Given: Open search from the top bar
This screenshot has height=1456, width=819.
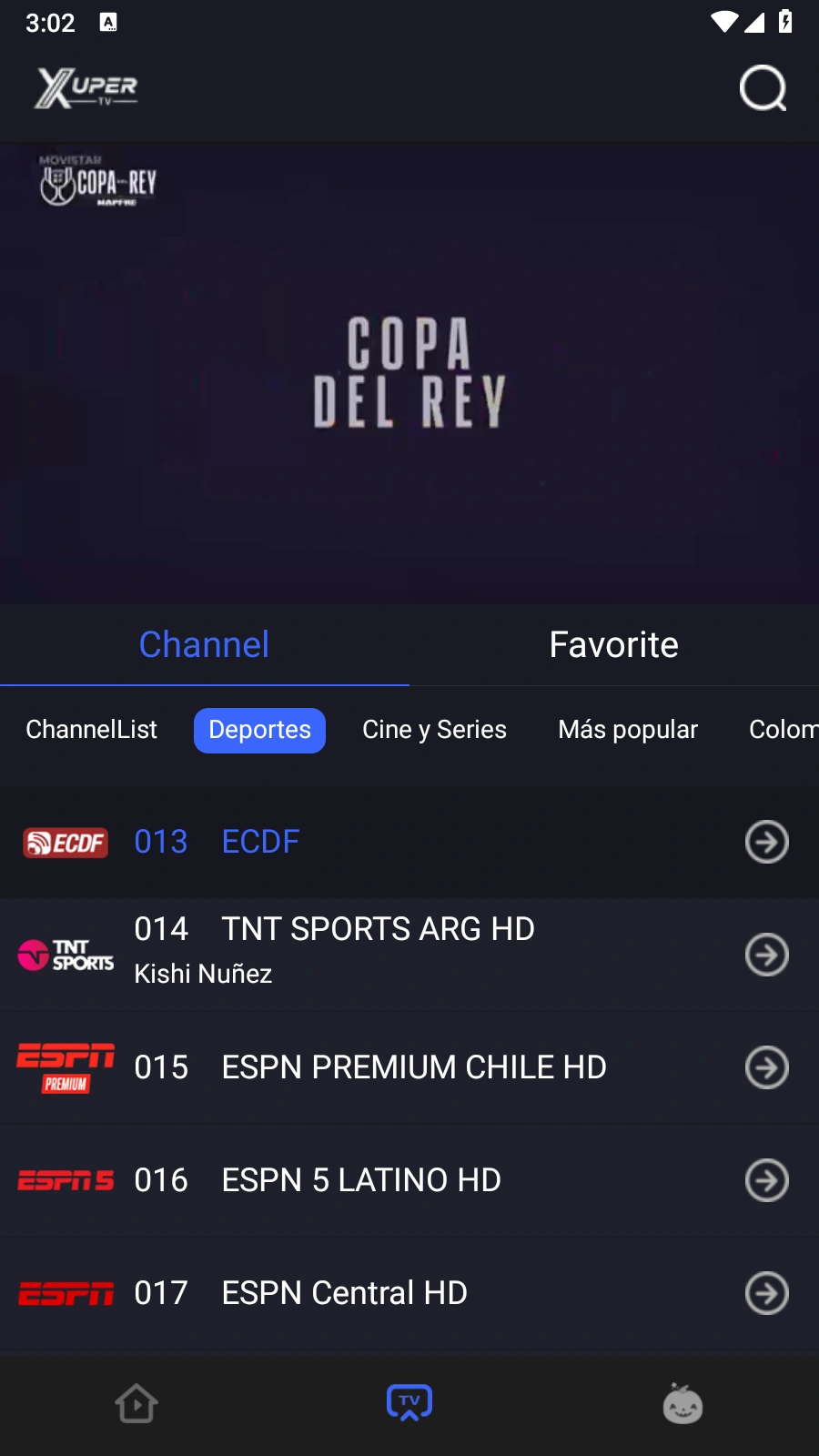Looking at the screenshot, I should click(763, 88).
